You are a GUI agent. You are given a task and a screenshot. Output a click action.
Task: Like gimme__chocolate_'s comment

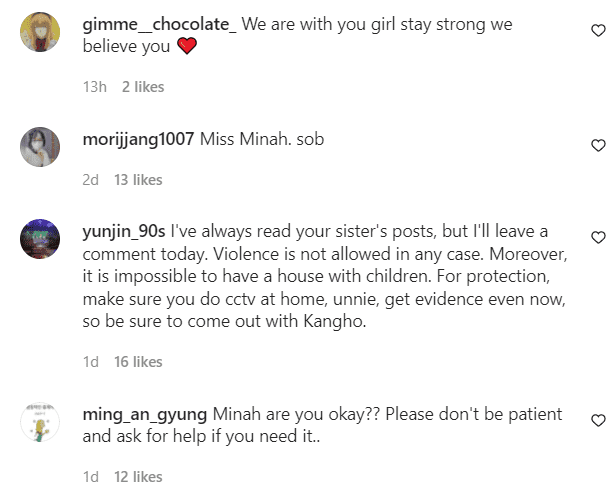tap(598, 32)
